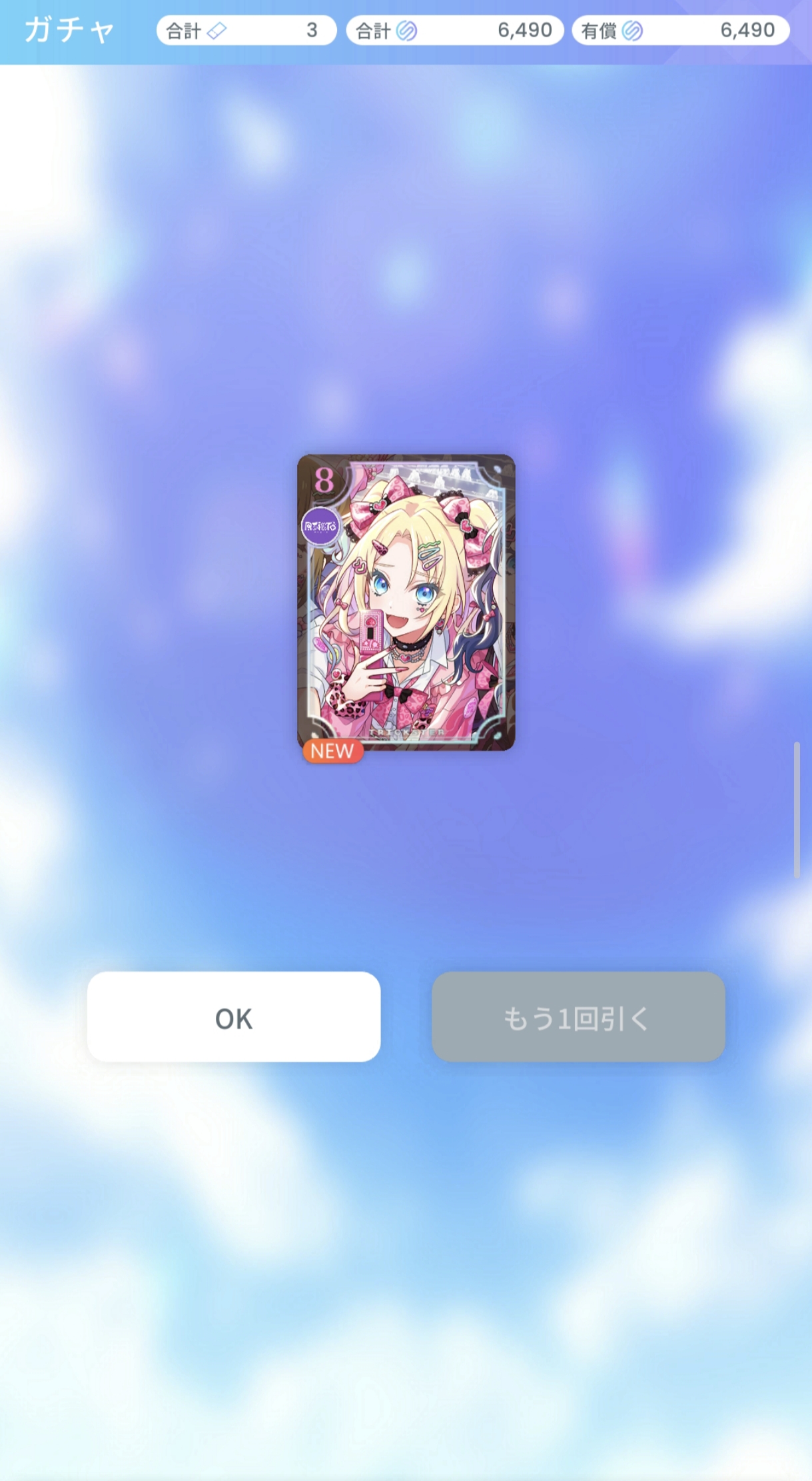Open the new card pulled from gacha
Viewport: 812px width, 1481px height.
click(406, 603)
